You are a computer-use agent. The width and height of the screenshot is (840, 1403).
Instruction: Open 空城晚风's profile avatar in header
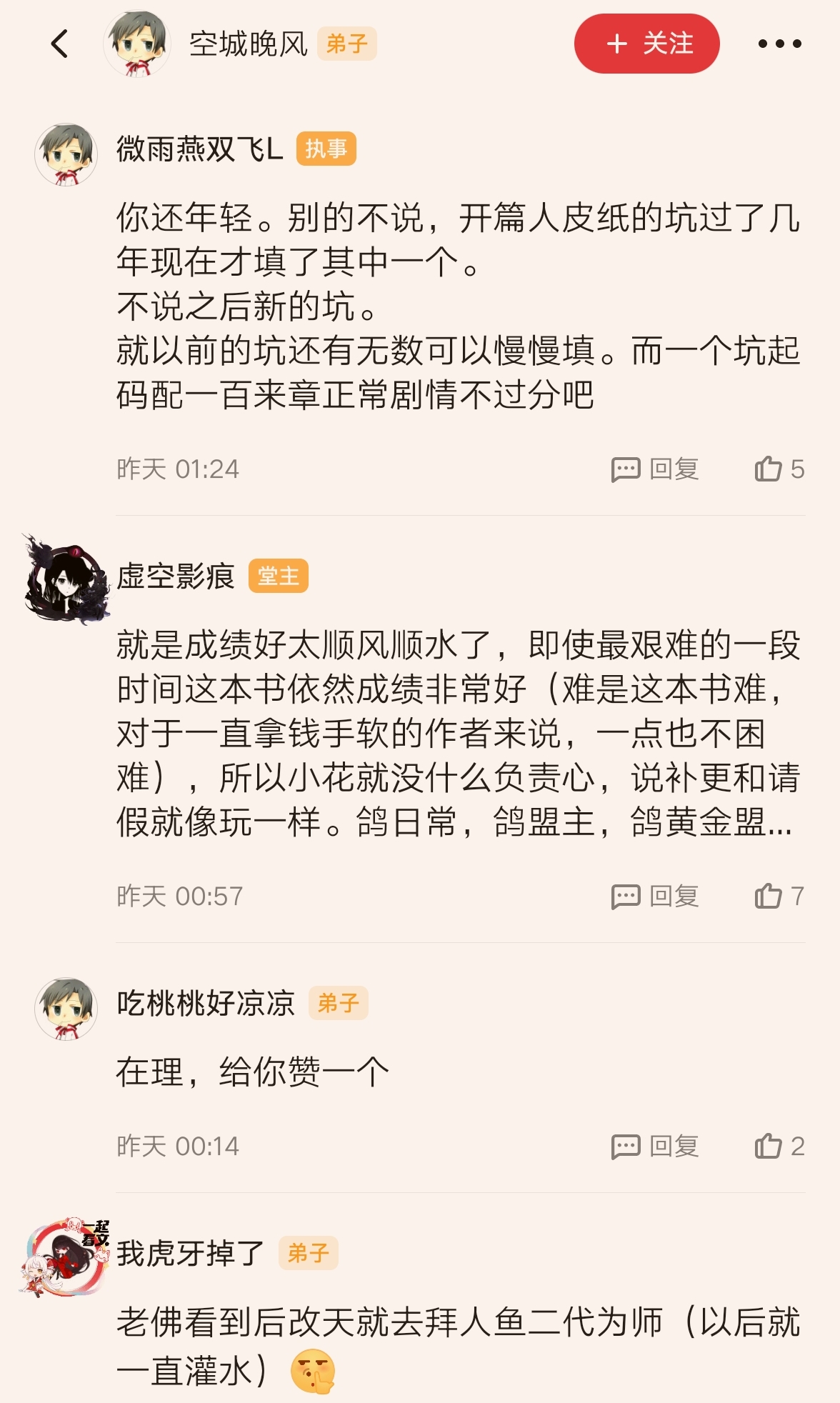pos(137,44)
